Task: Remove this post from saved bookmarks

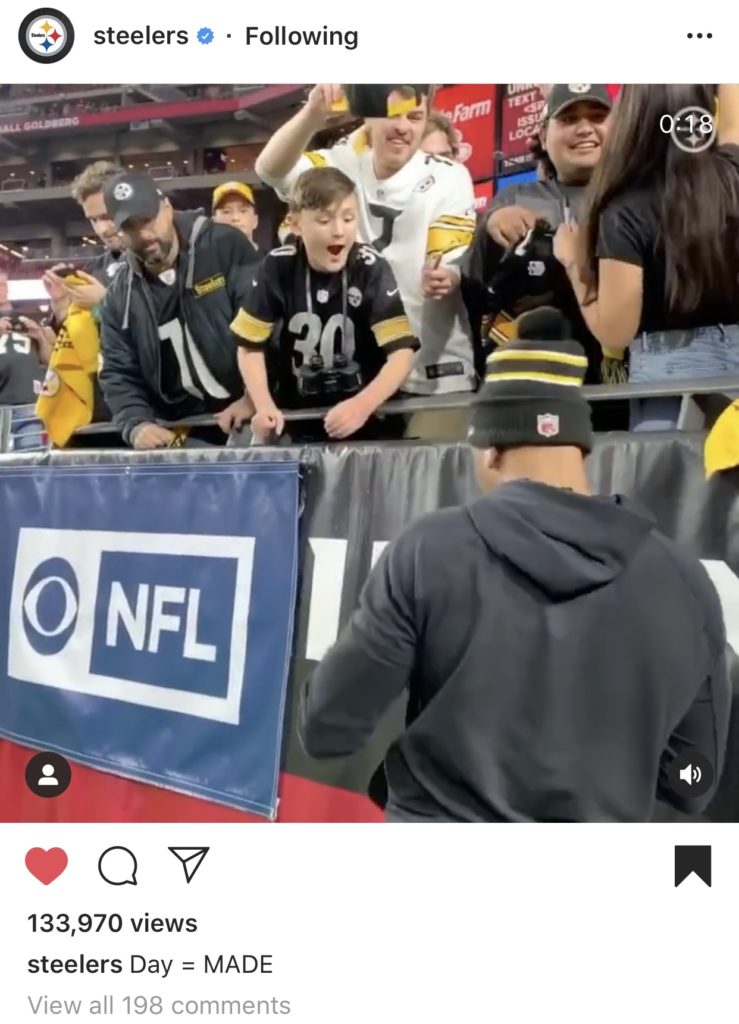Action: click(x=692, y=865)
